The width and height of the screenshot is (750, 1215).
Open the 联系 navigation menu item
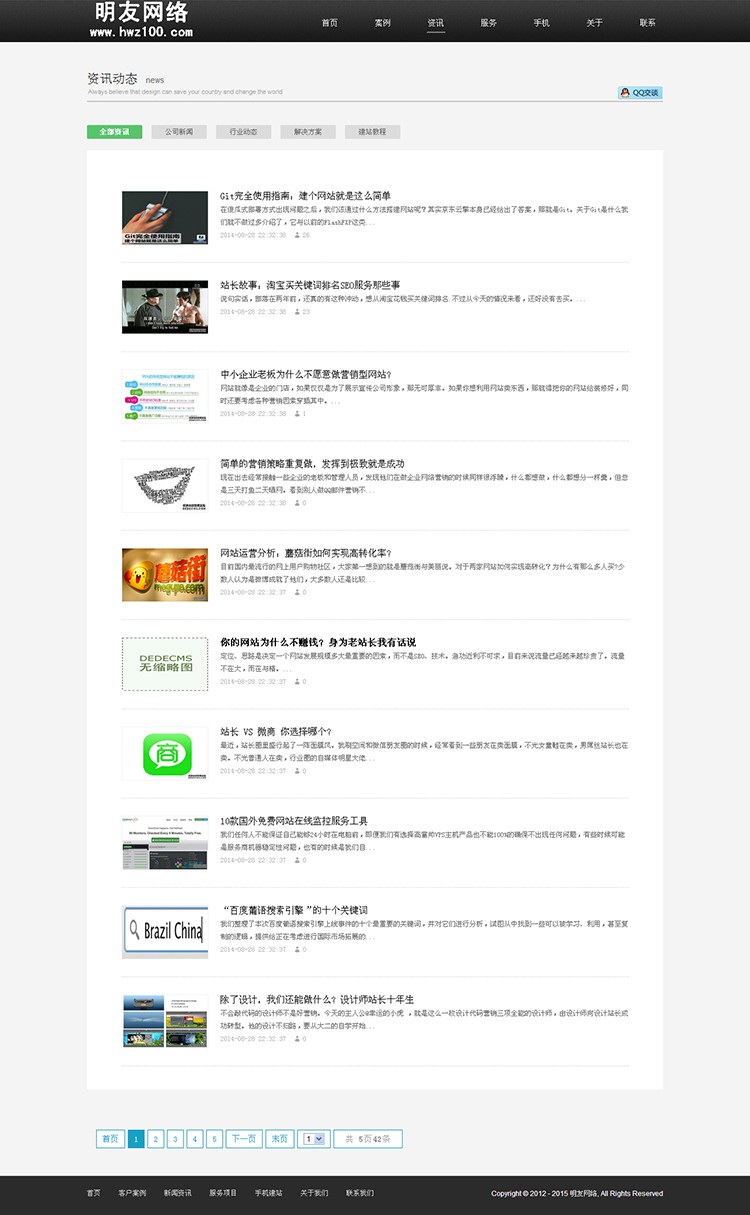(x=647, y=21)
